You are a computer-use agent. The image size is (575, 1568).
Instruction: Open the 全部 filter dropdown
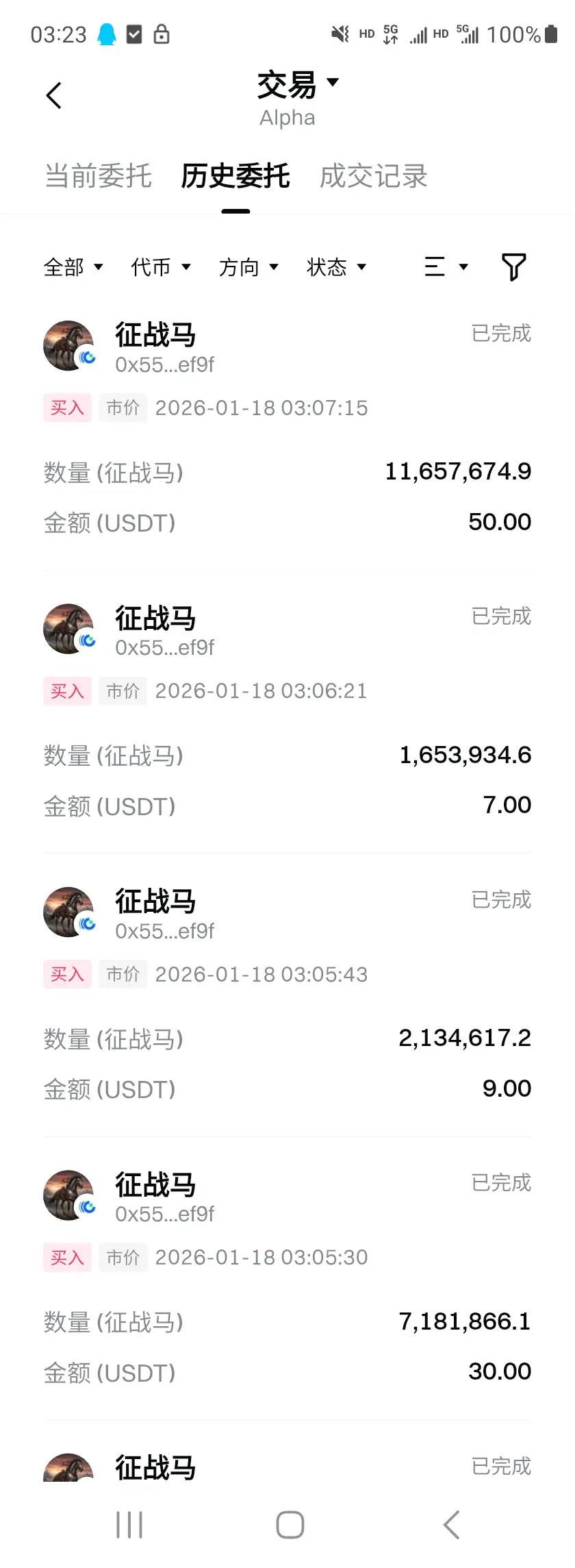pyautogui.click(x=73, y=267)
